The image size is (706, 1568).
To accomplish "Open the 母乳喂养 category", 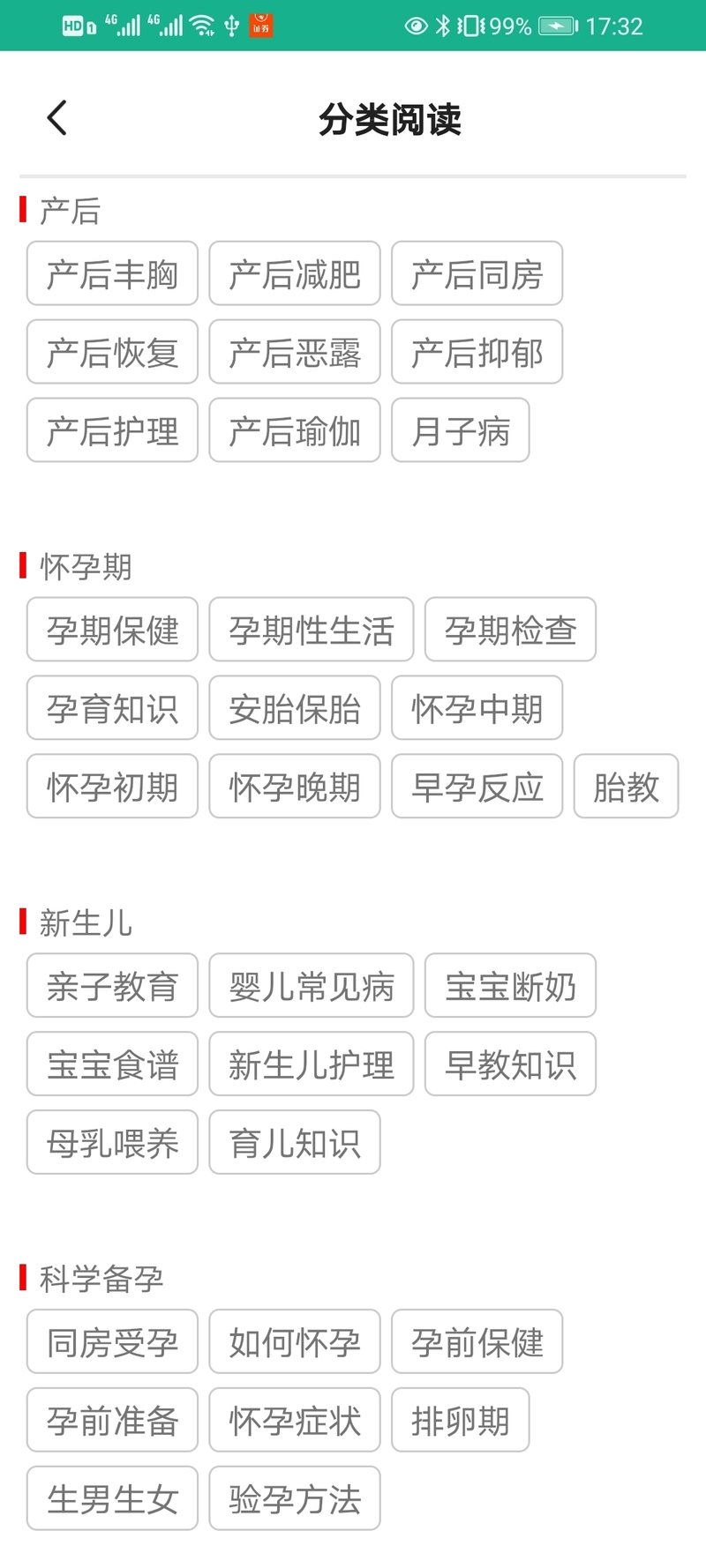I will pyautogui.click(x=112, y=1143).
